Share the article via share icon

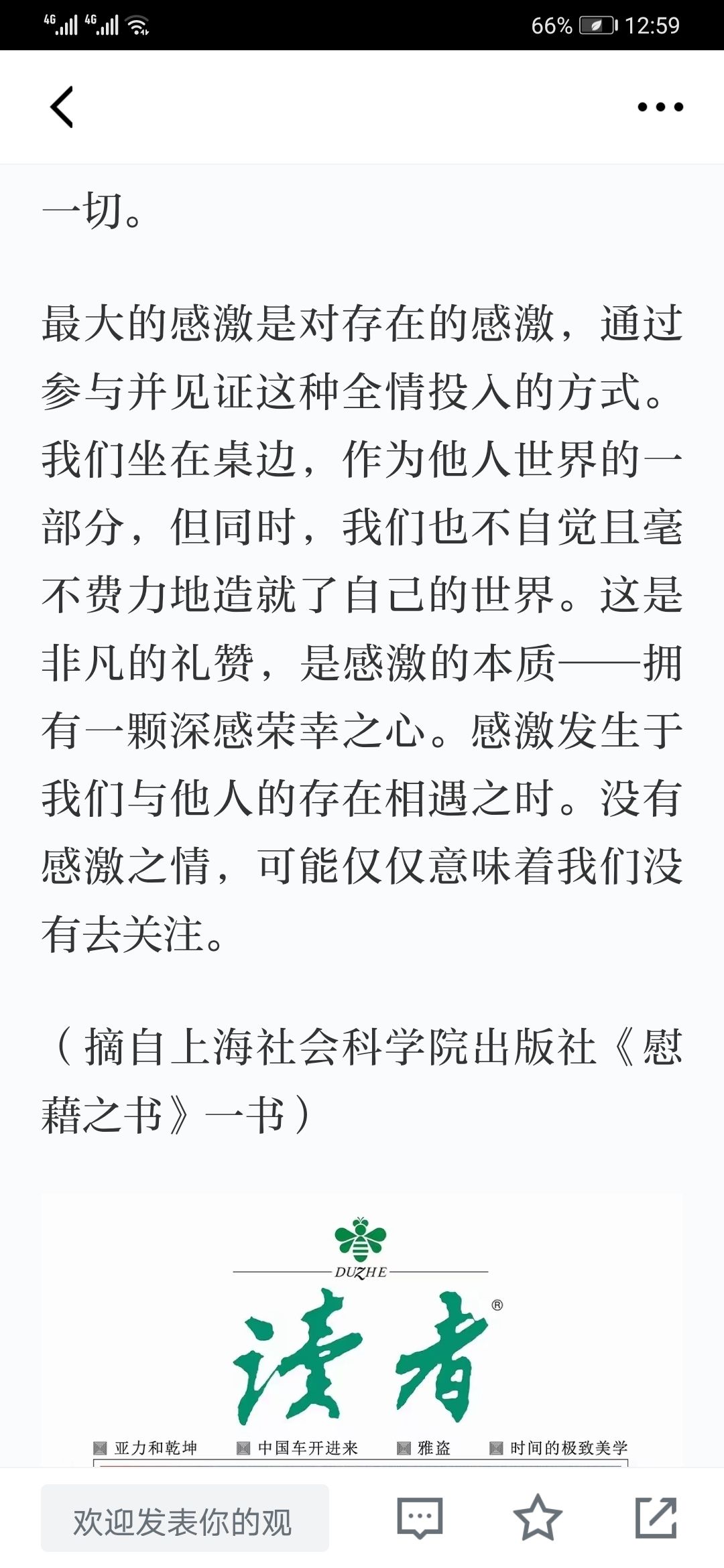click(x=656, y=1518)
